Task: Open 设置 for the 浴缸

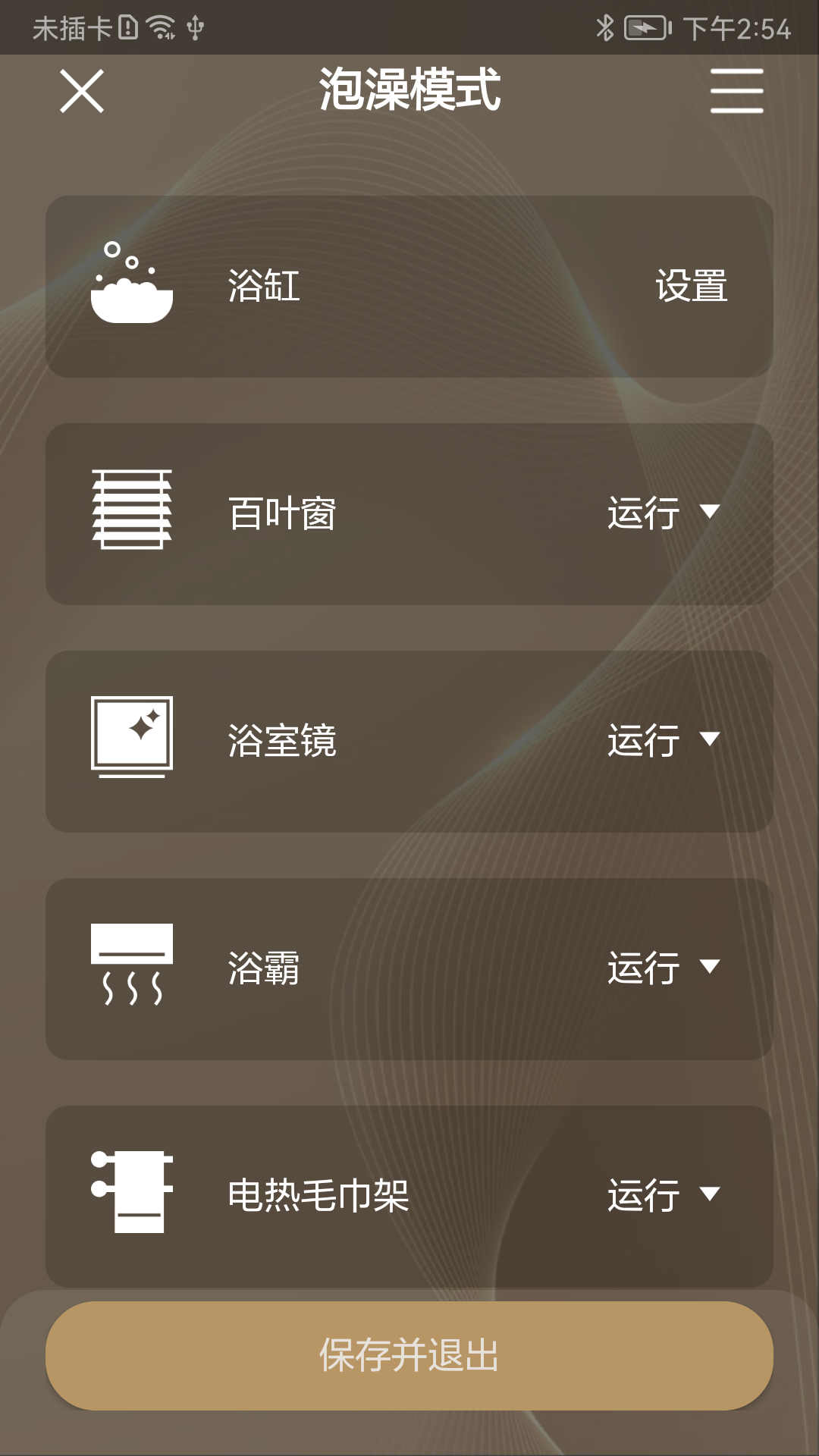Action: 691,287
